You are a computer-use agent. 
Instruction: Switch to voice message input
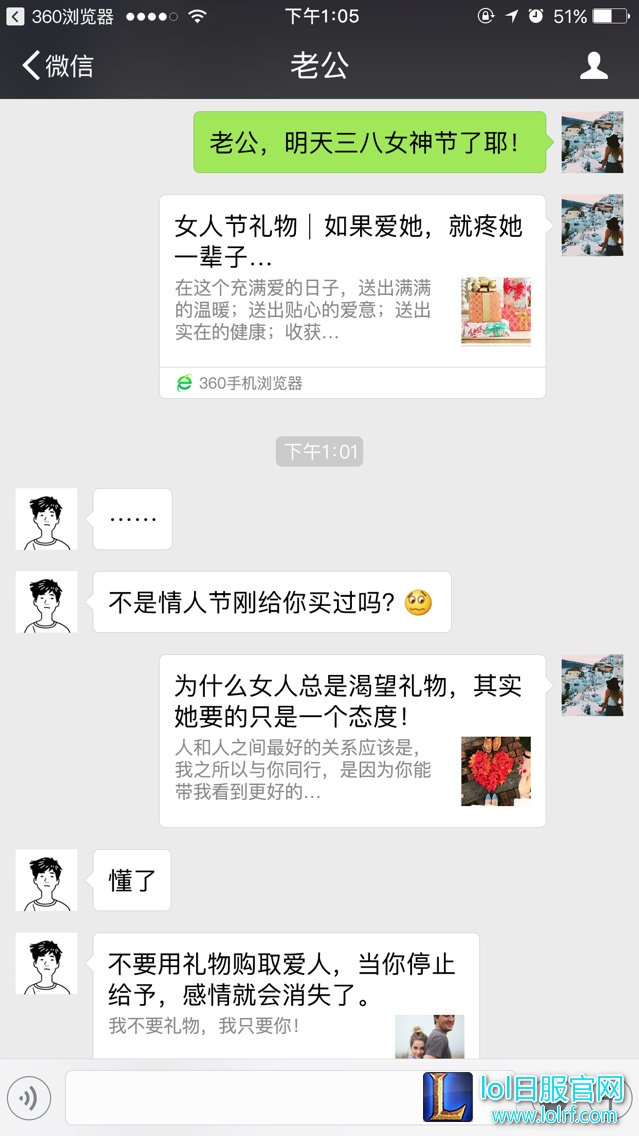tap(29, 1098)
